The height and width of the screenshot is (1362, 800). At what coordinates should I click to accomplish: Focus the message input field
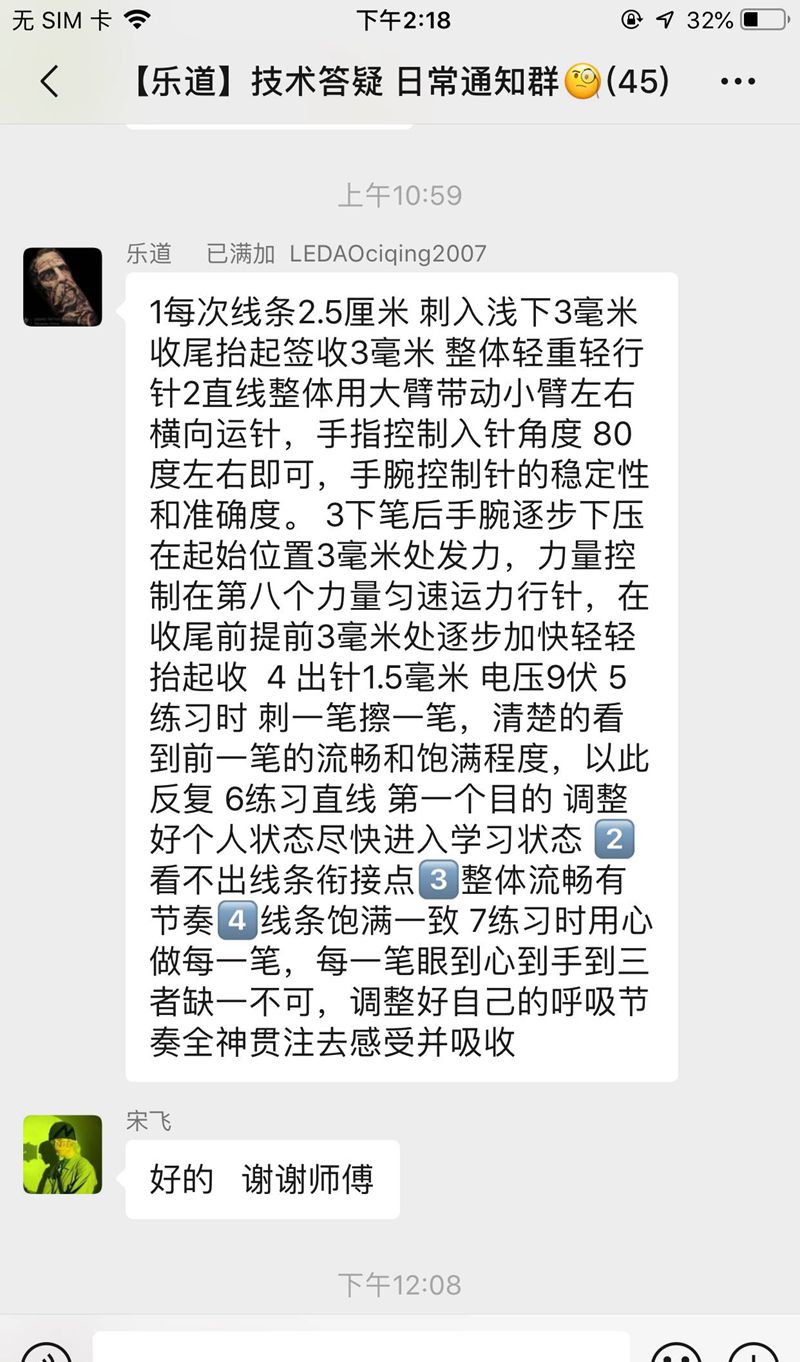tap(360, 1348)
